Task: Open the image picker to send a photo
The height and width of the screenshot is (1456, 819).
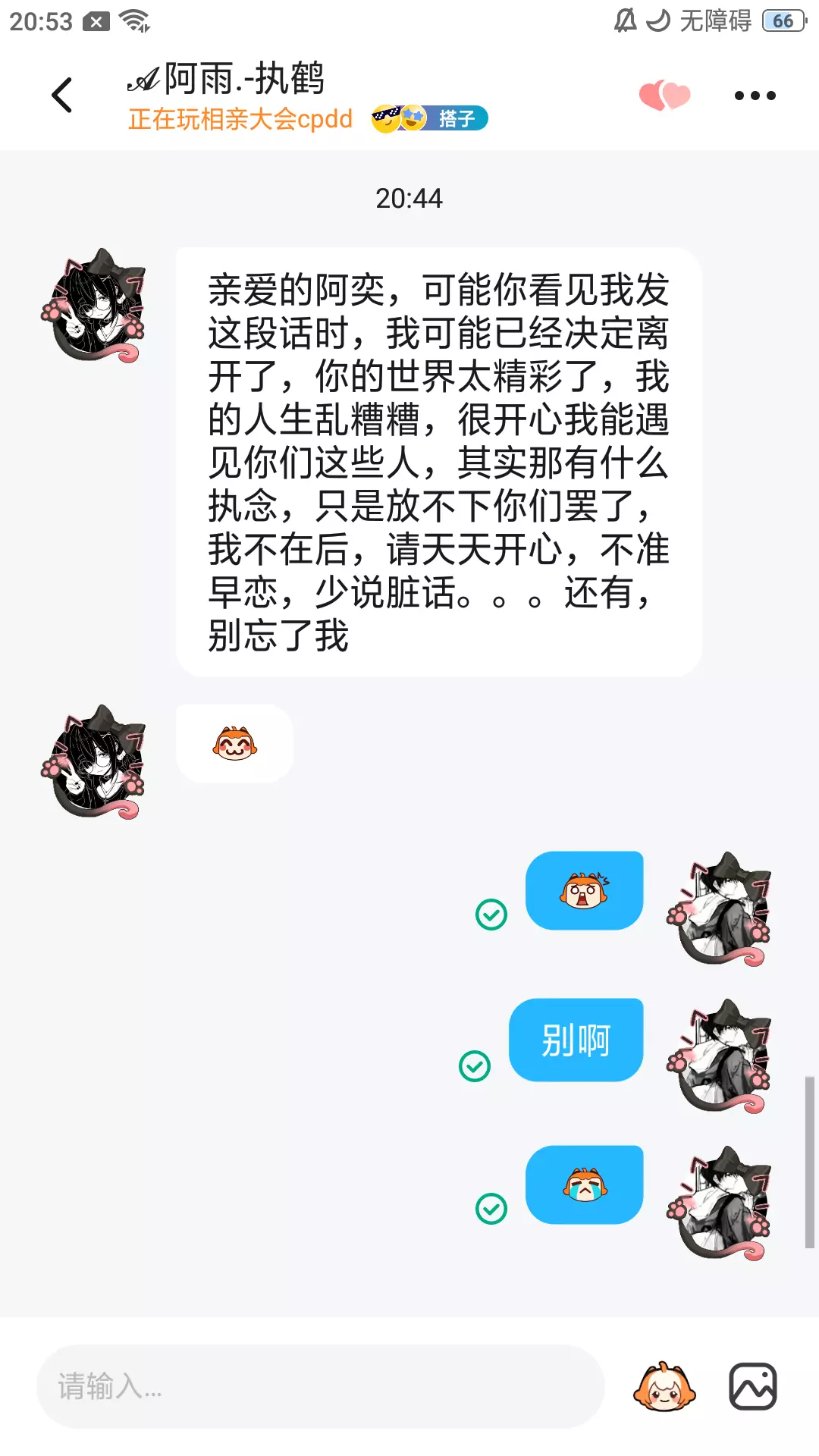Action: click(x=753, y=1386)
